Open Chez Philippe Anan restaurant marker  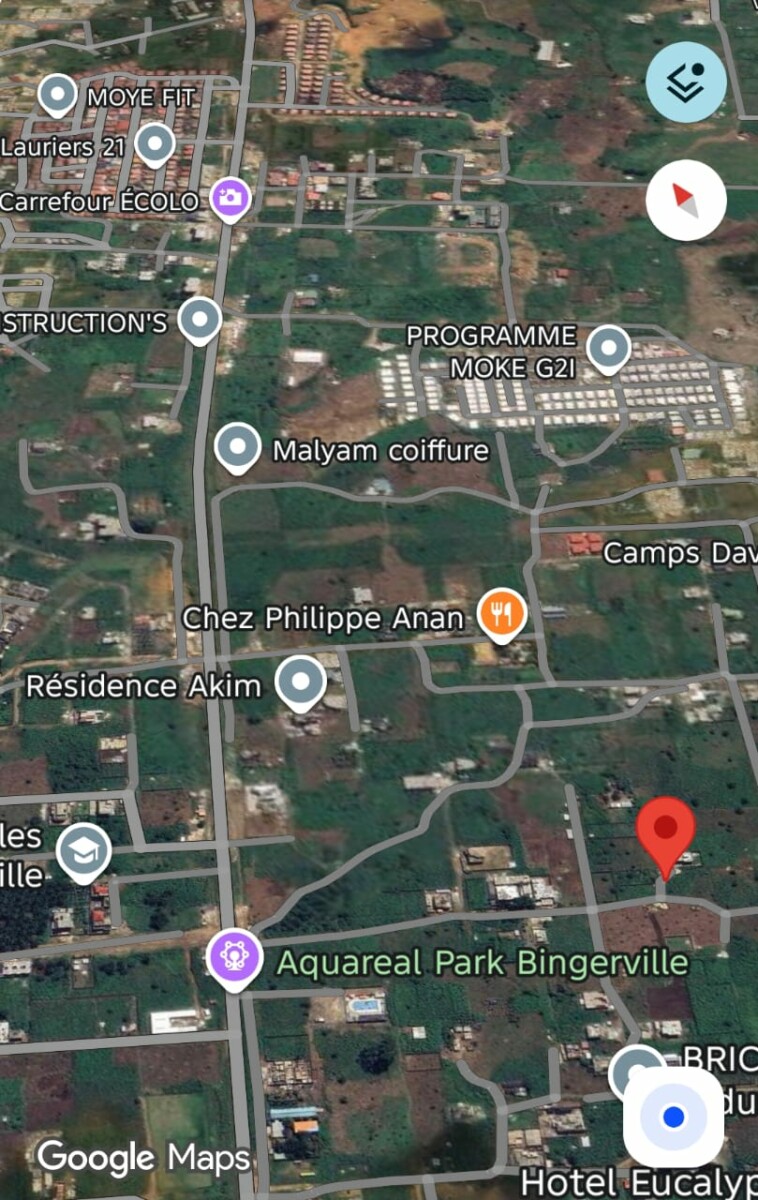point(502,614)
